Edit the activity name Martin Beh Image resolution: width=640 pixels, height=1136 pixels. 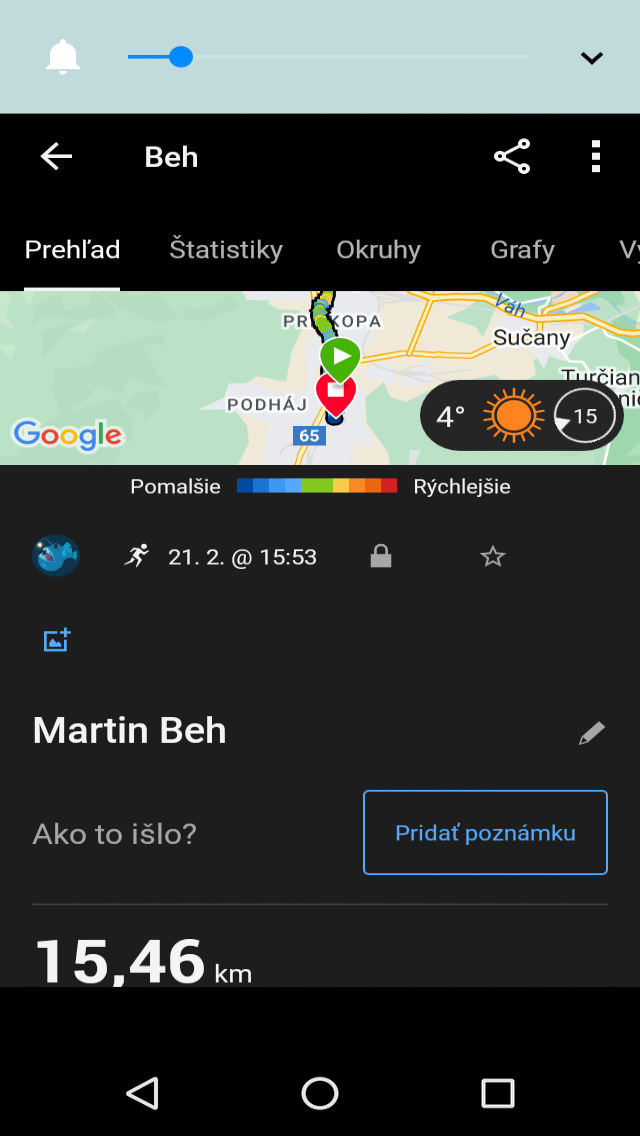(x=591, y=733)
